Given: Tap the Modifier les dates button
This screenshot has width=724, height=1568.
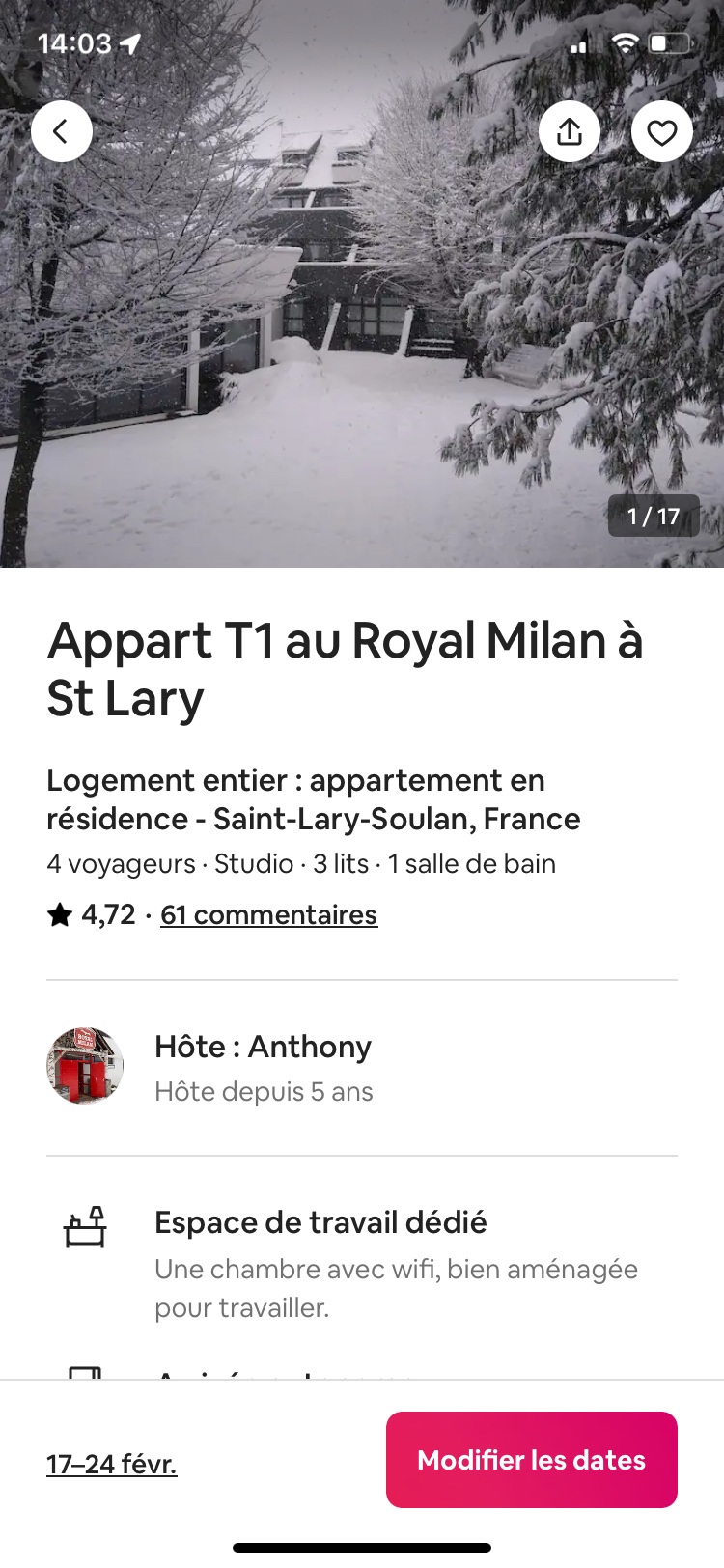Looking at the screenshot, I should (531, 1459).
